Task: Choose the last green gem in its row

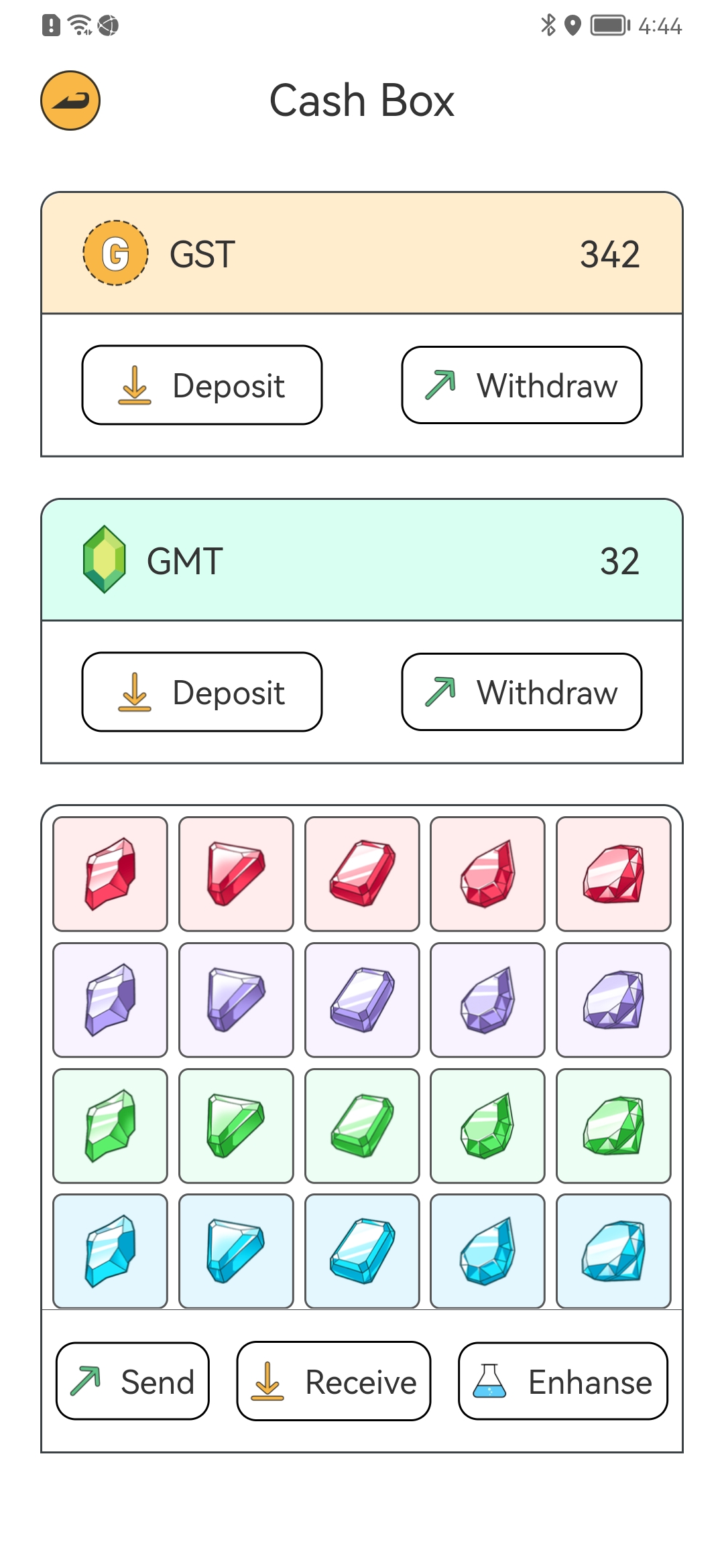Action: pyautogui.click(x=613, y=1126)
